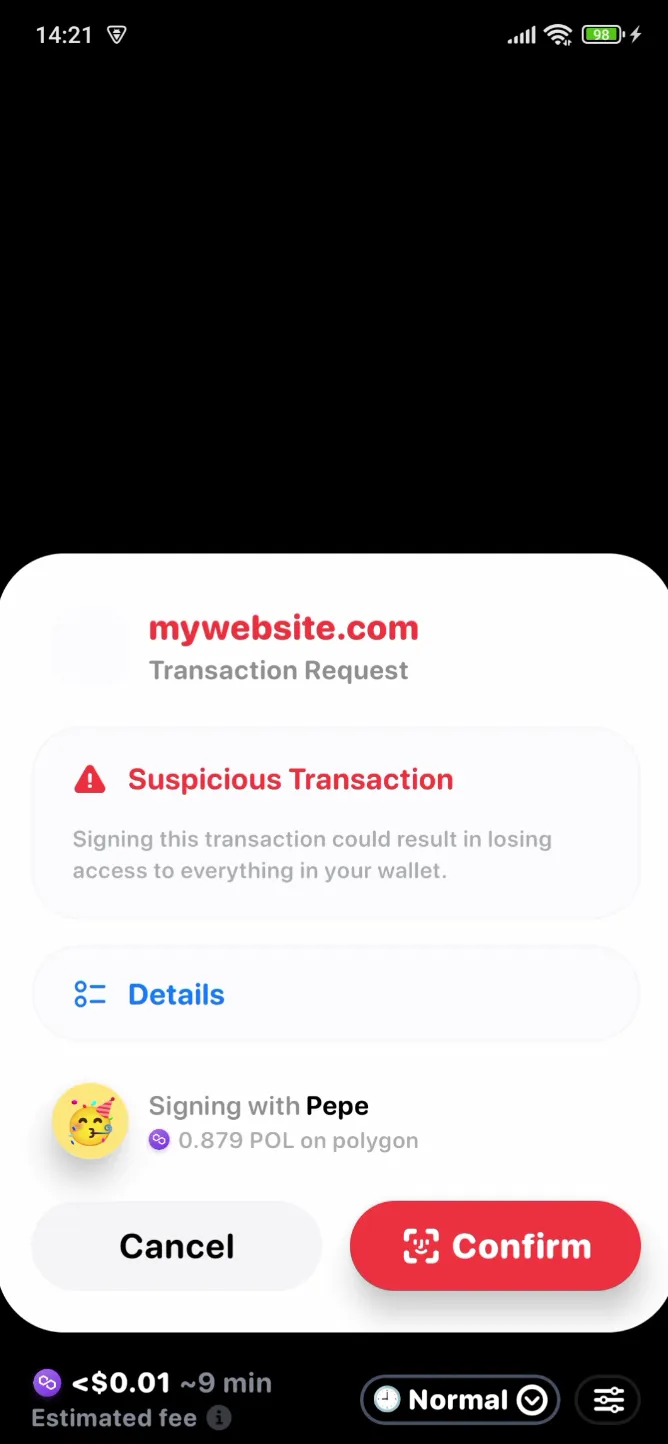
Task: Cancel the transaction request
Action: [177, 1246]
